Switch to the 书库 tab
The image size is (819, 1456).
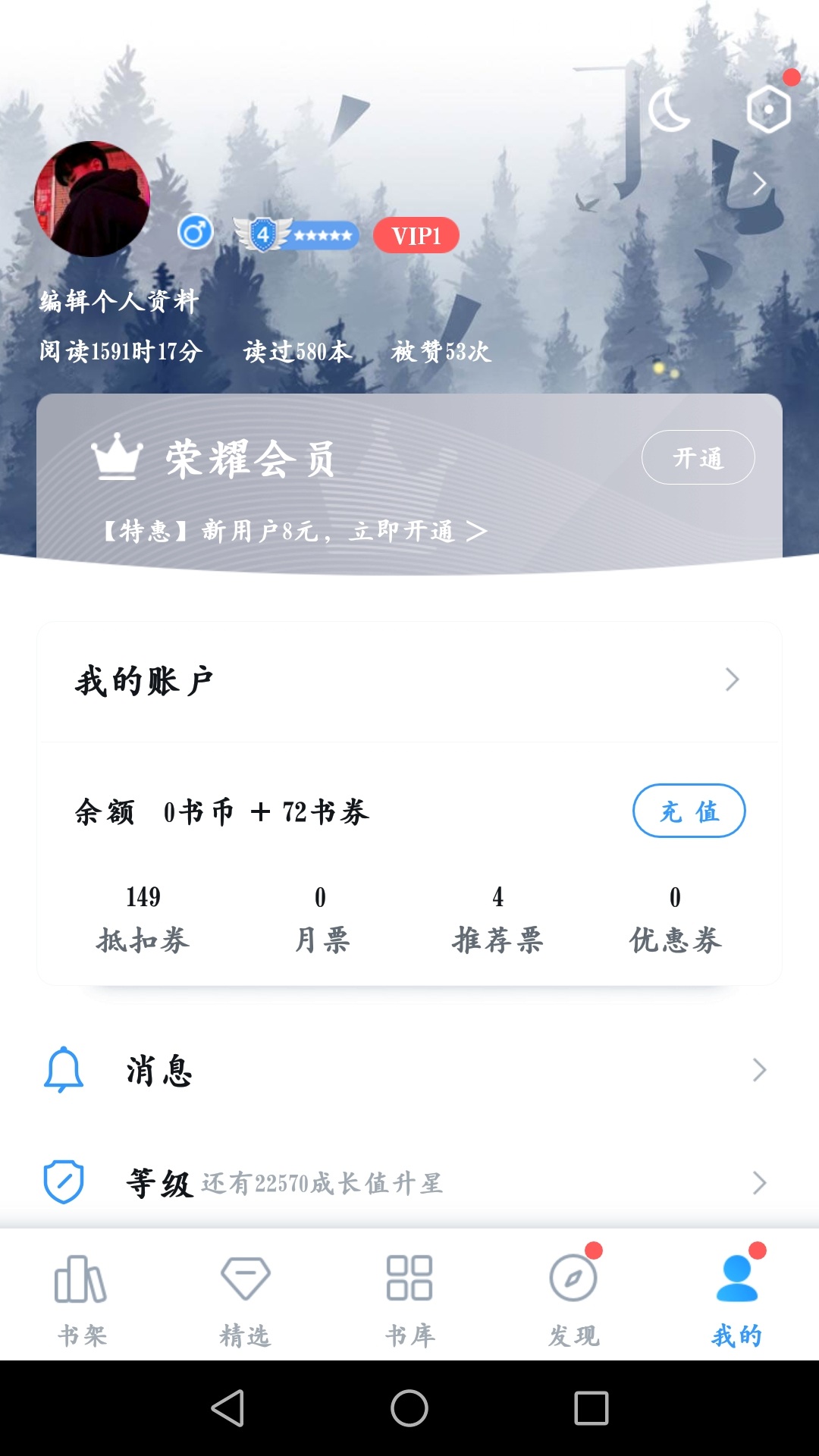pos(409,1298)
